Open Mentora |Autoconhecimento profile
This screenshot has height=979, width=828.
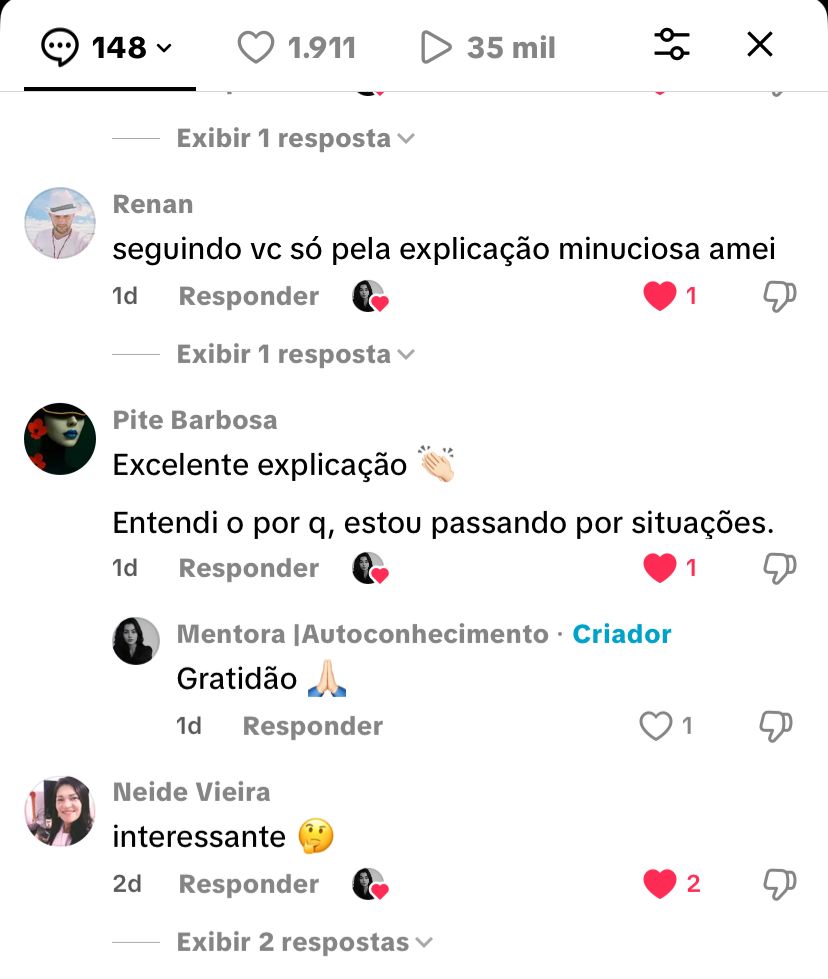(x=136, y=641)
